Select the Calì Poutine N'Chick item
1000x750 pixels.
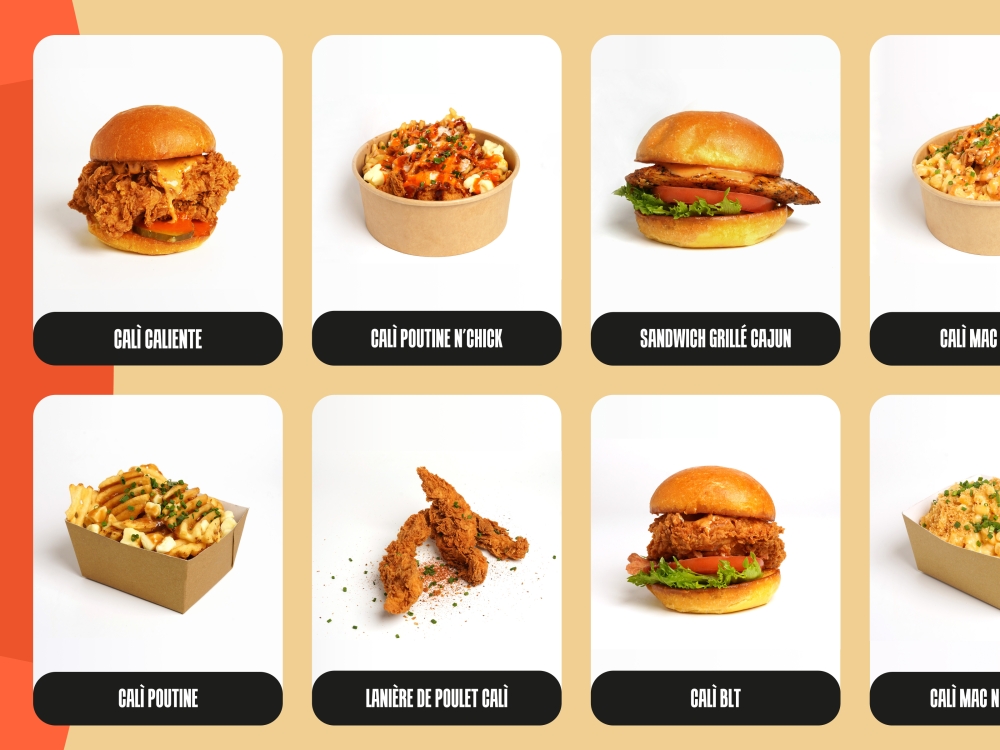(436, 200)
